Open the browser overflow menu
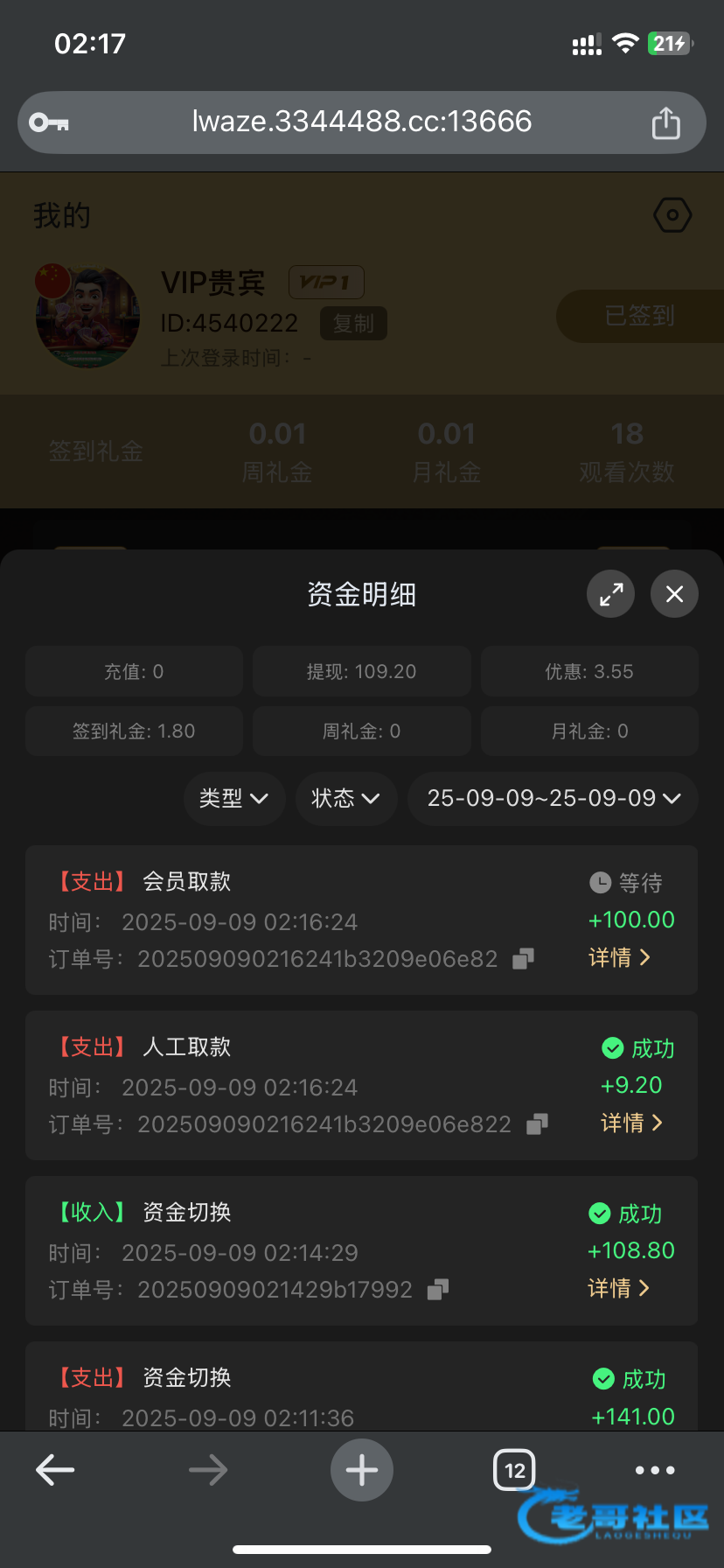Screen dimensions: 724x1568 coord(655,1470)
